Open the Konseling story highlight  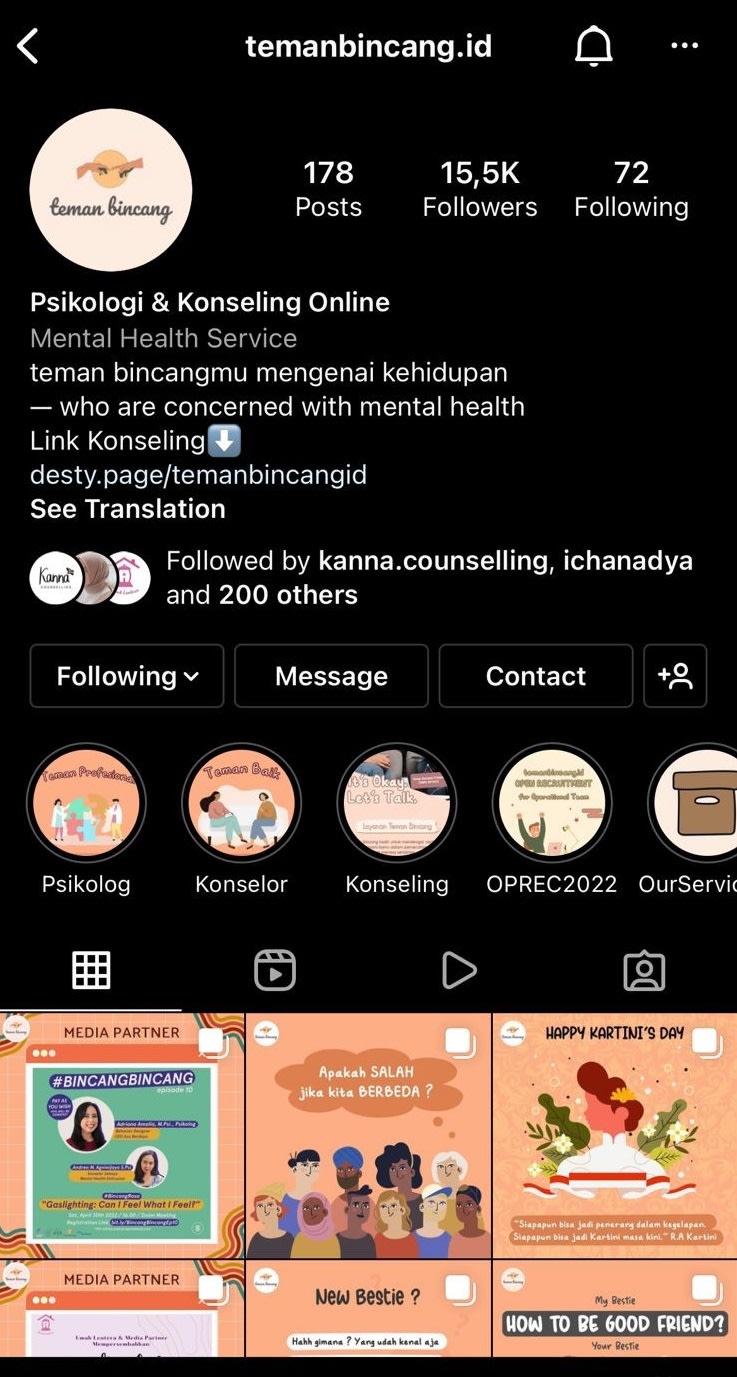pos(397,803)
